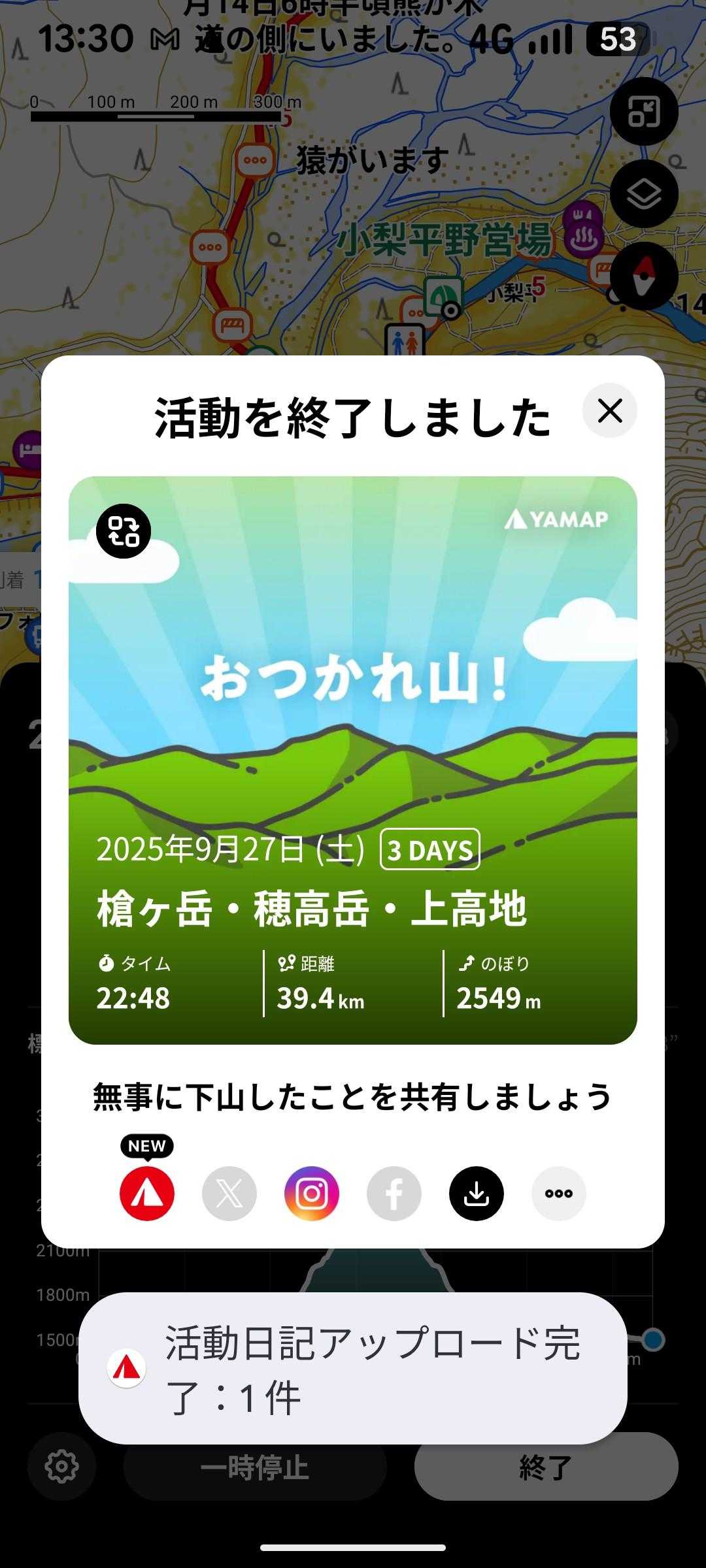Share the activity on Facebook
The width and height of the screenshot is (706, 1568).
tap(394, 1194)
